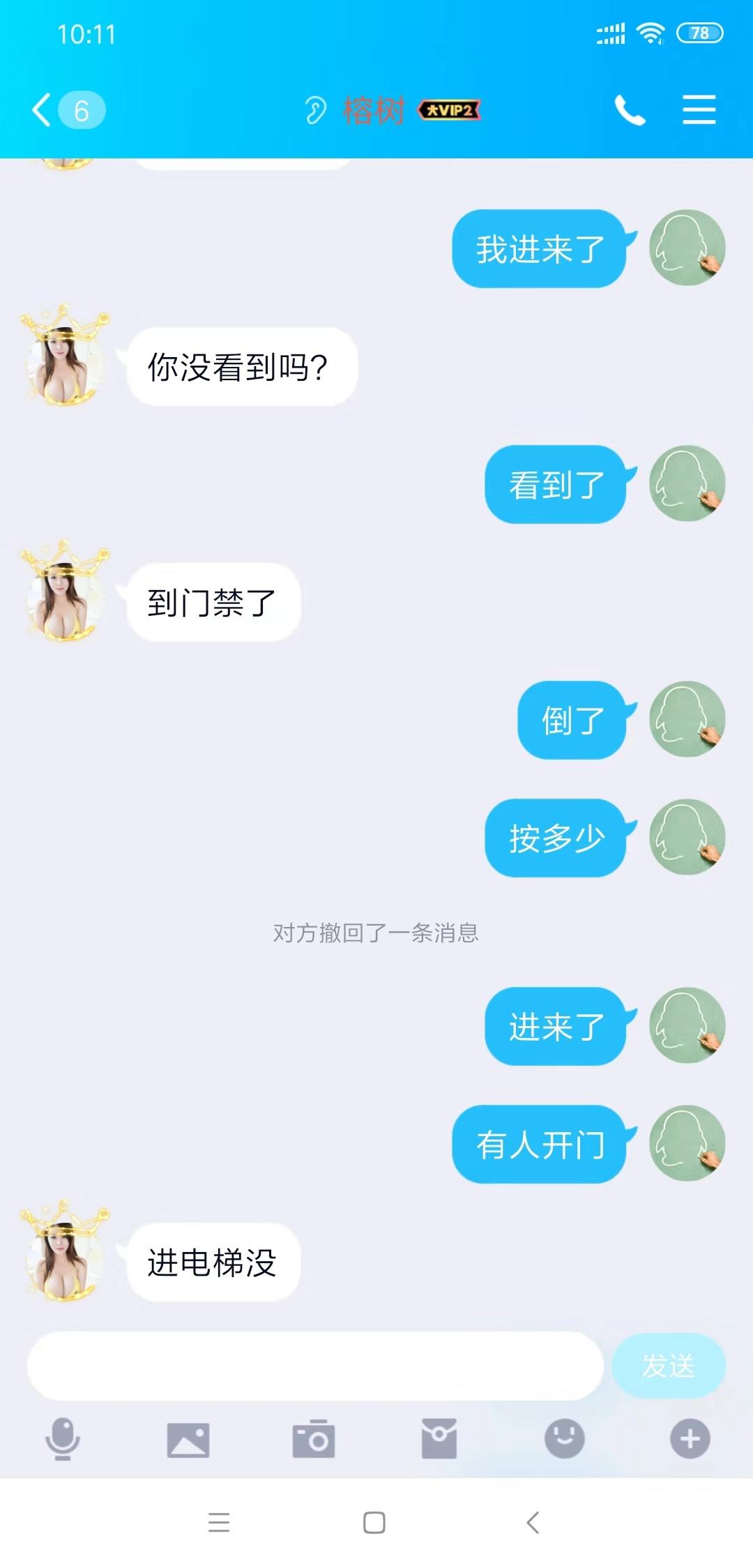This screenshot has width=753, height=1568.
Task: Open recent apps from the navigation bar
Action: click(219, 1523)
